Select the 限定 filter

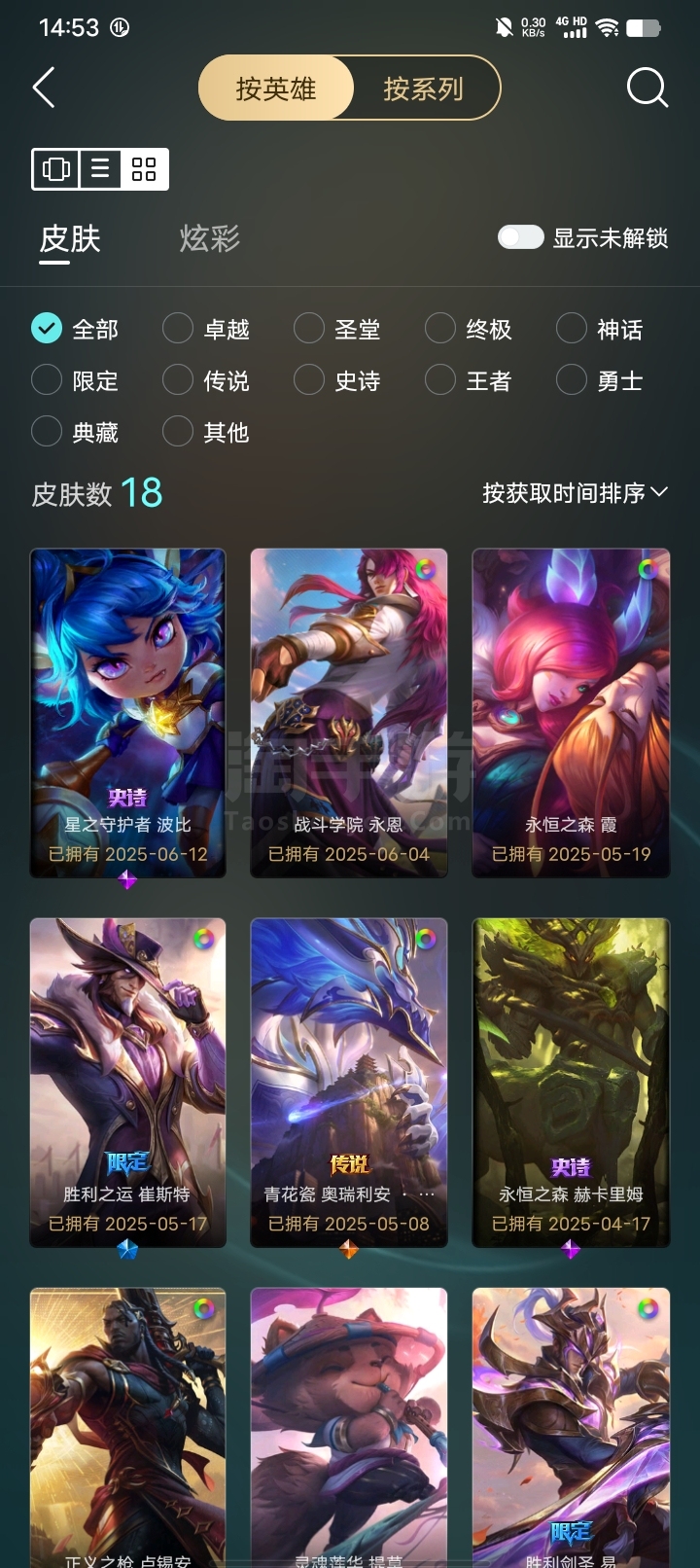click(76, 380)
